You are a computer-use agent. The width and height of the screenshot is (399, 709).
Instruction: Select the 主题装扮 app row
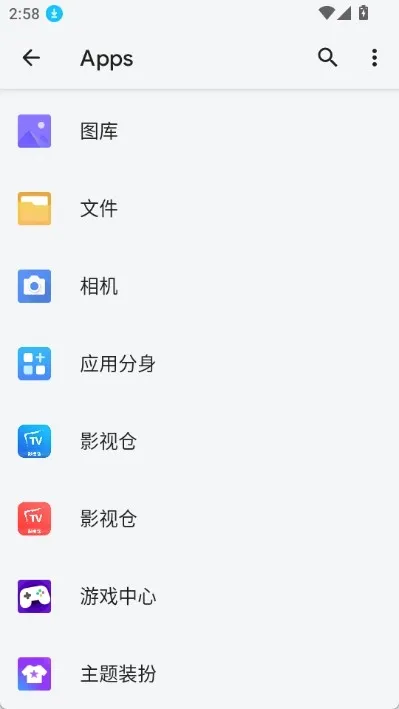tap(200, 674)
